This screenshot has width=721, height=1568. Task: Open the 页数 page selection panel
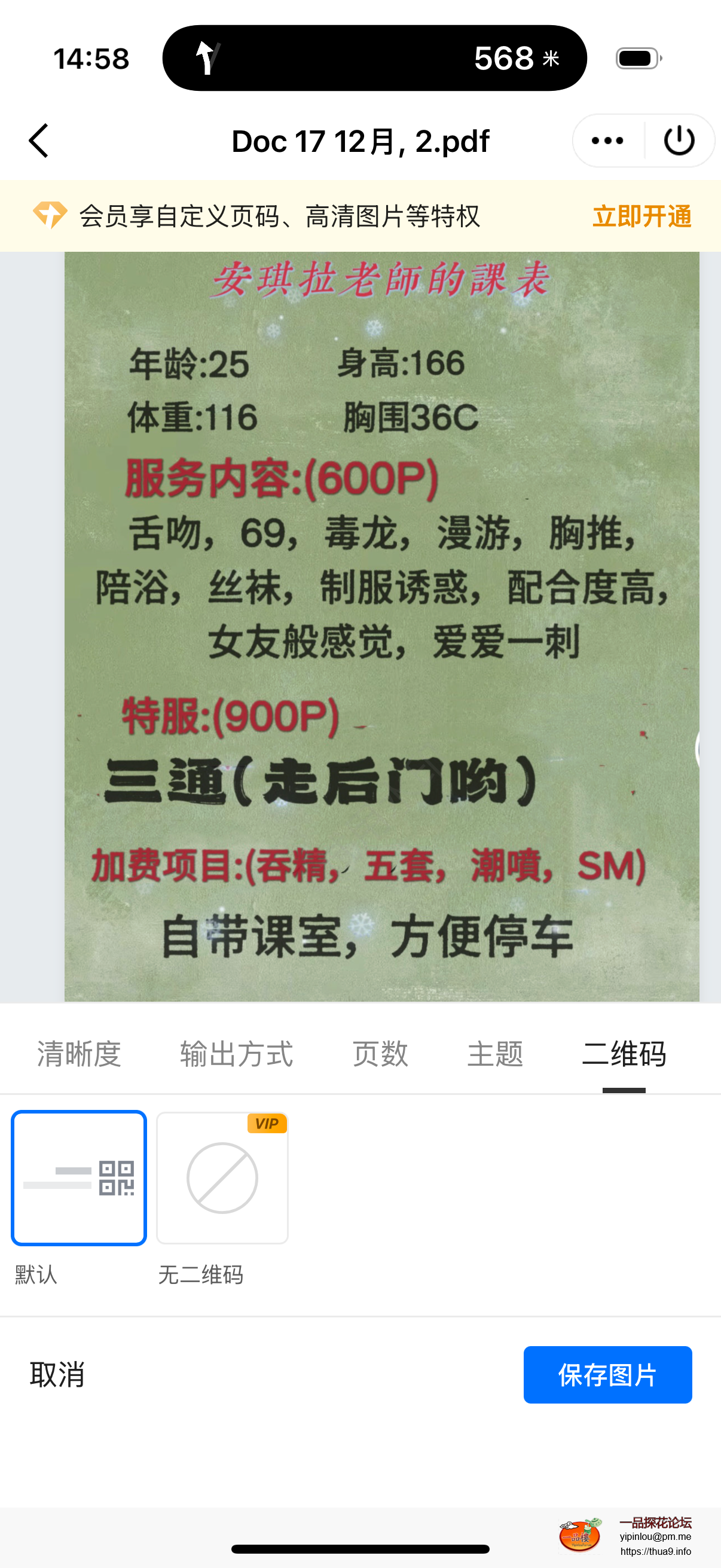(x=380, y=1054)
